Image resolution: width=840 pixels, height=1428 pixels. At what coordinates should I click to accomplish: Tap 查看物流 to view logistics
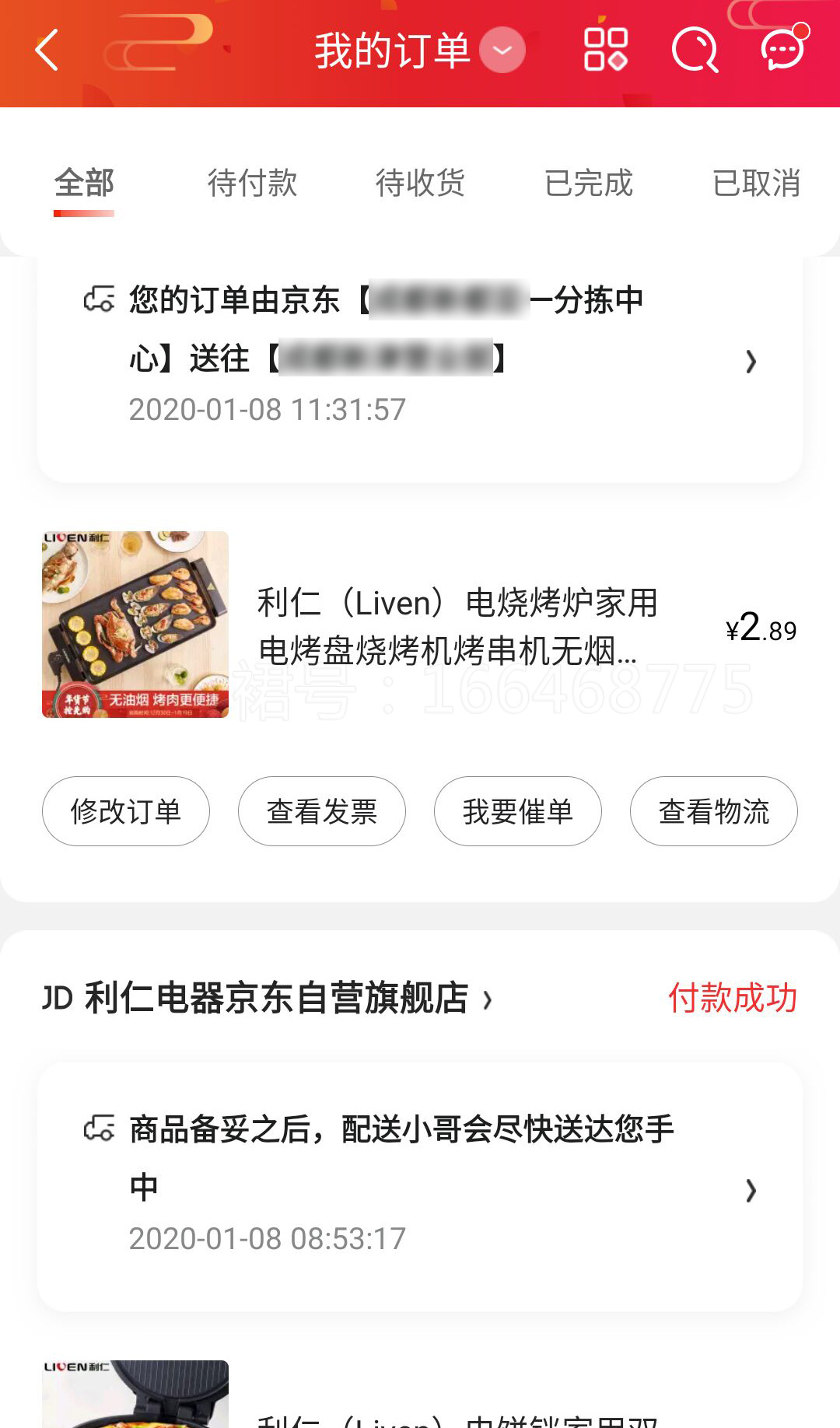coord(712,811)
